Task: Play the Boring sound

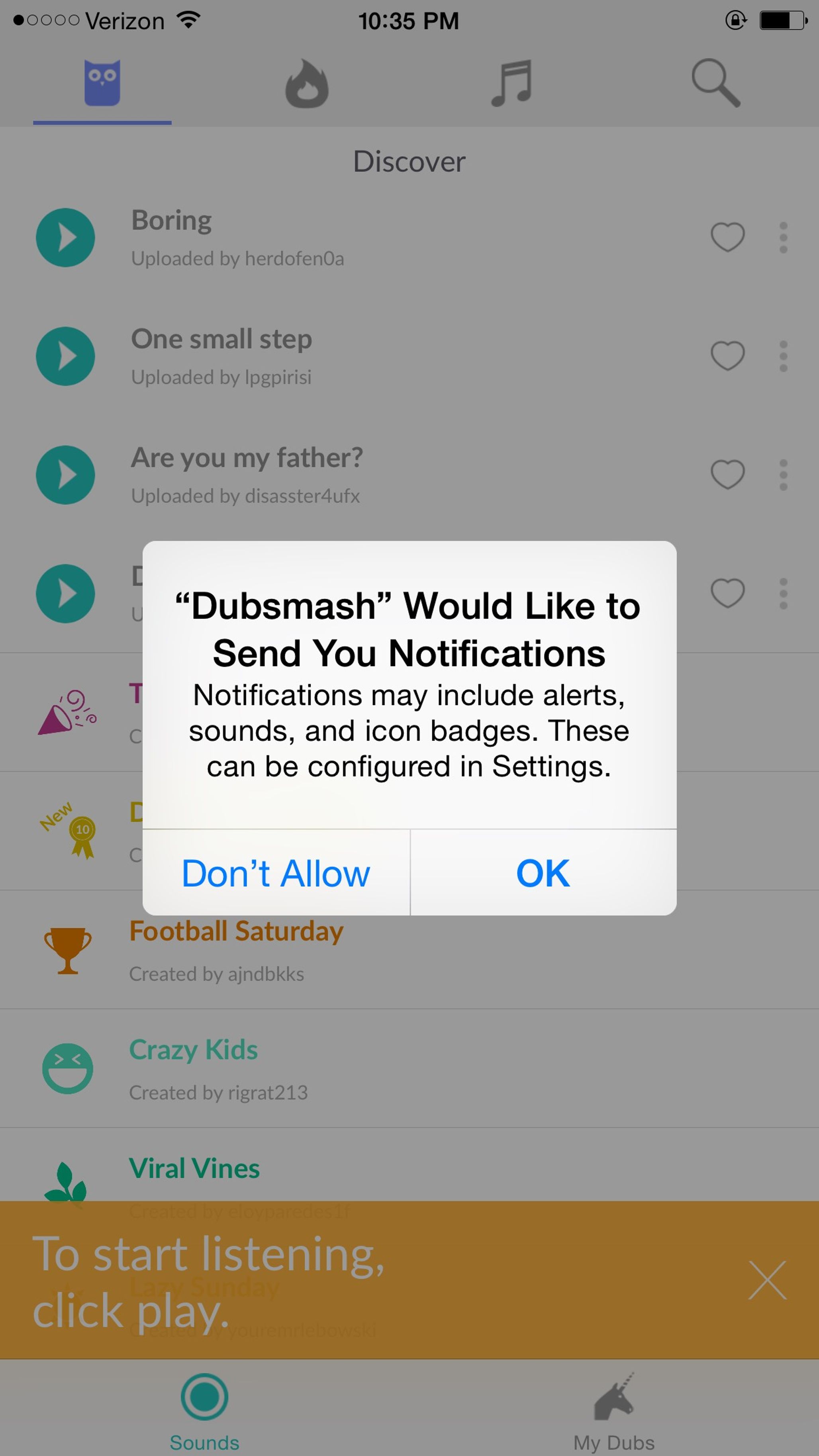Action: coord(66,237)
